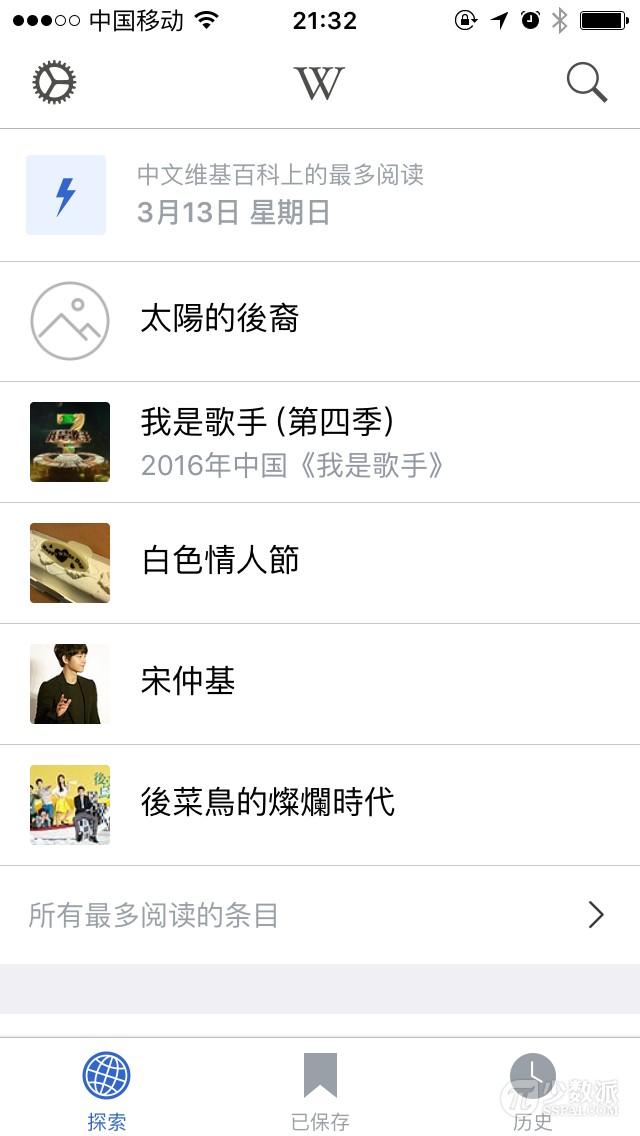Open the article 我是歌手 (第四季)

point(267,441)
